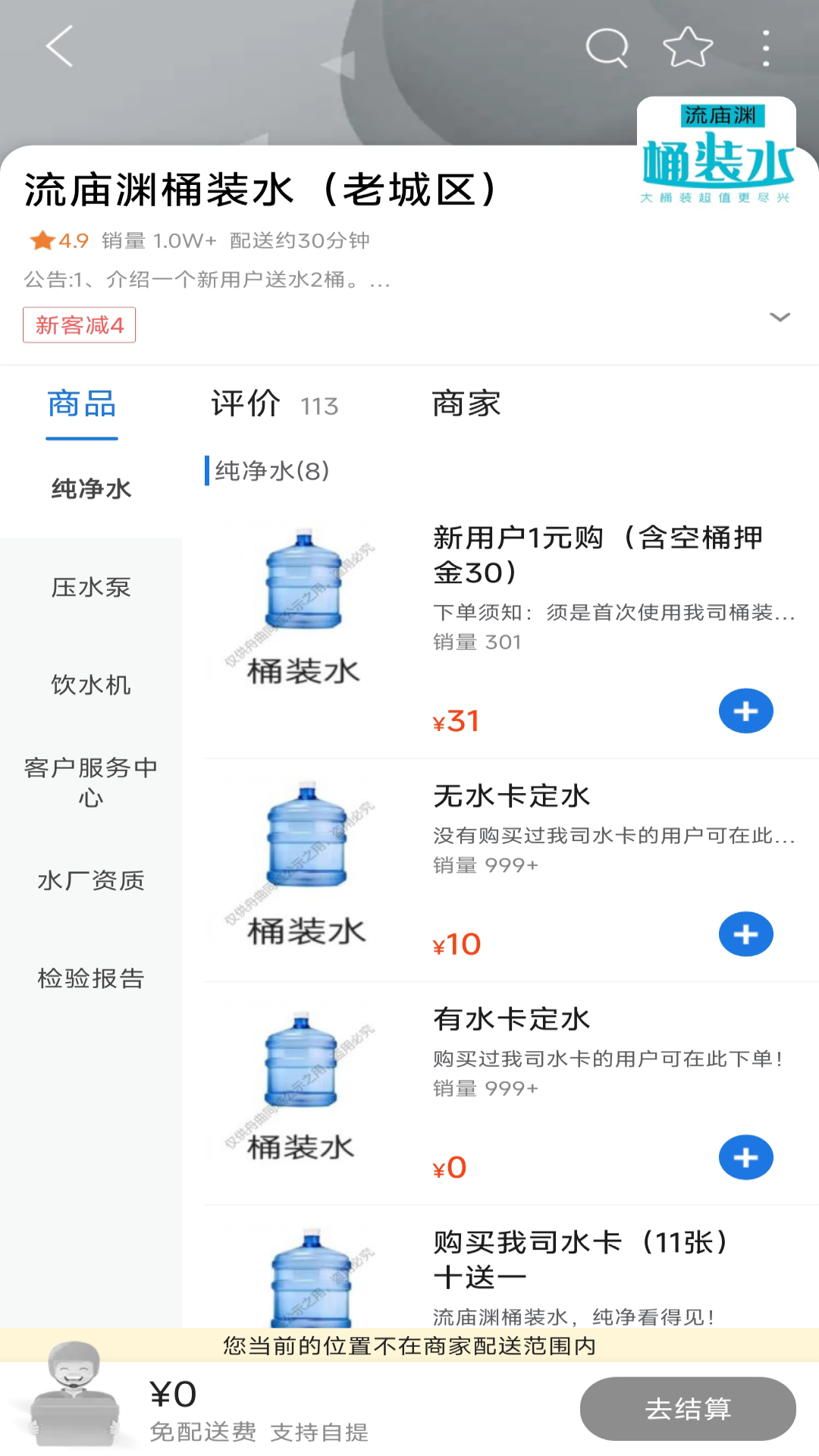Click the 流庙渊桶装水 shop logo image
The height and width of the screenshot is (1456, 819).
(715, 152)
